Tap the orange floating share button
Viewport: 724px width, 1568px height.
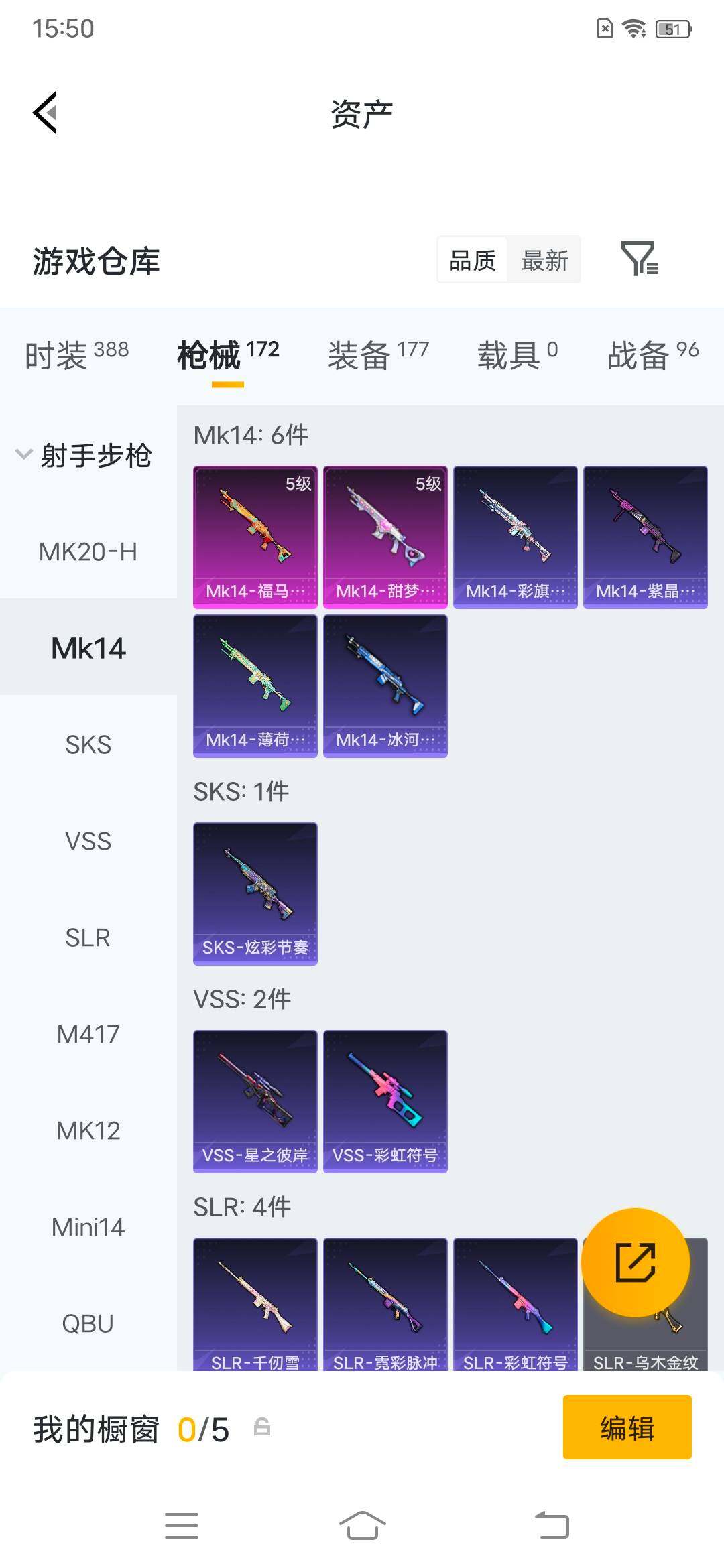635,1262
